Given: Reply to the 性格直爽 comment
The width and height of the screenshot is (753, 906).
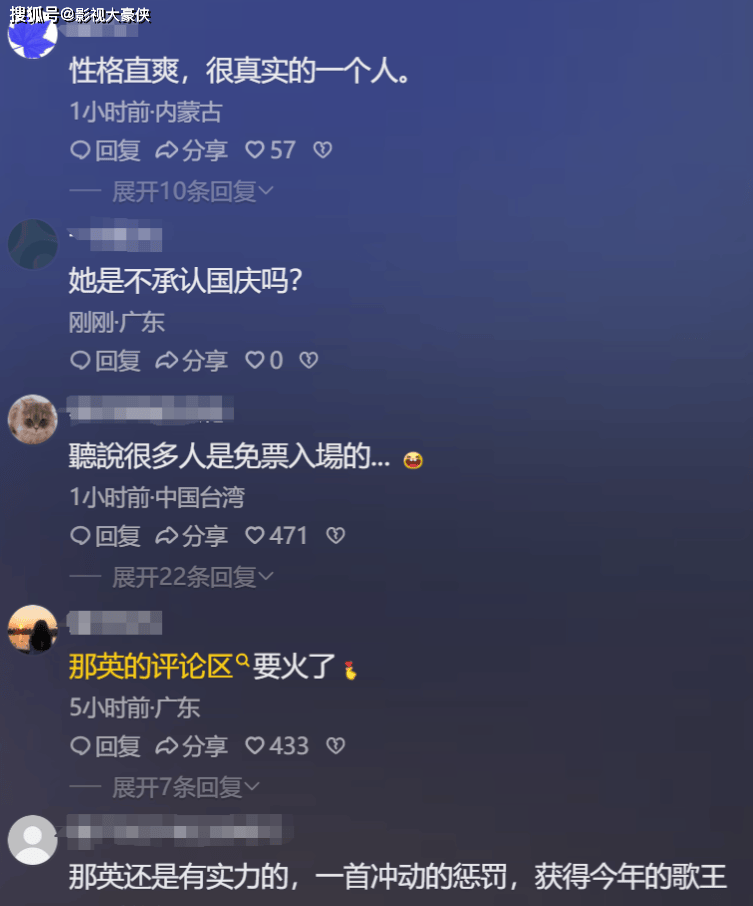Looking at the screenshot, I should coord(105,151).
